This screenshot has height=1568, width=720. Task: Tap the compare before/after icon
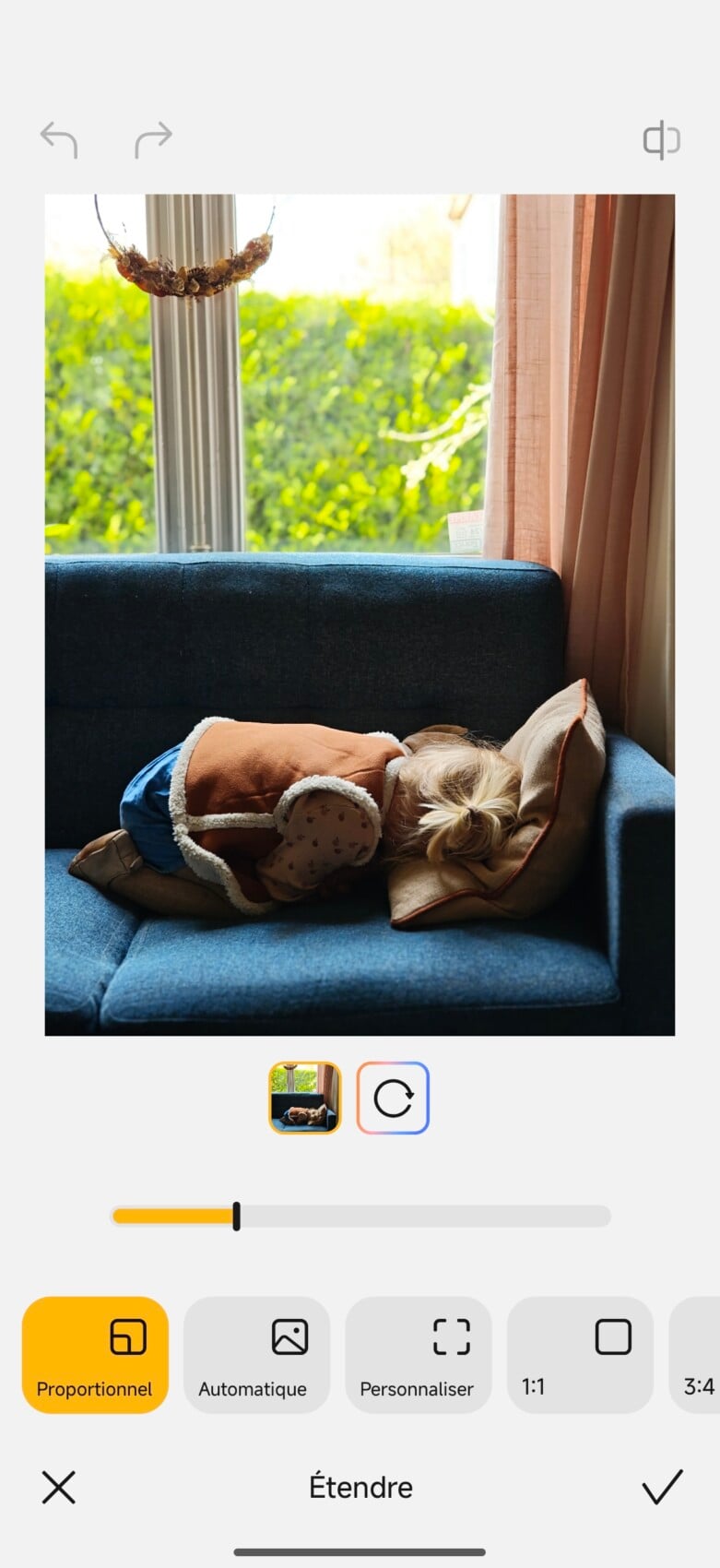tap(661, 140)
